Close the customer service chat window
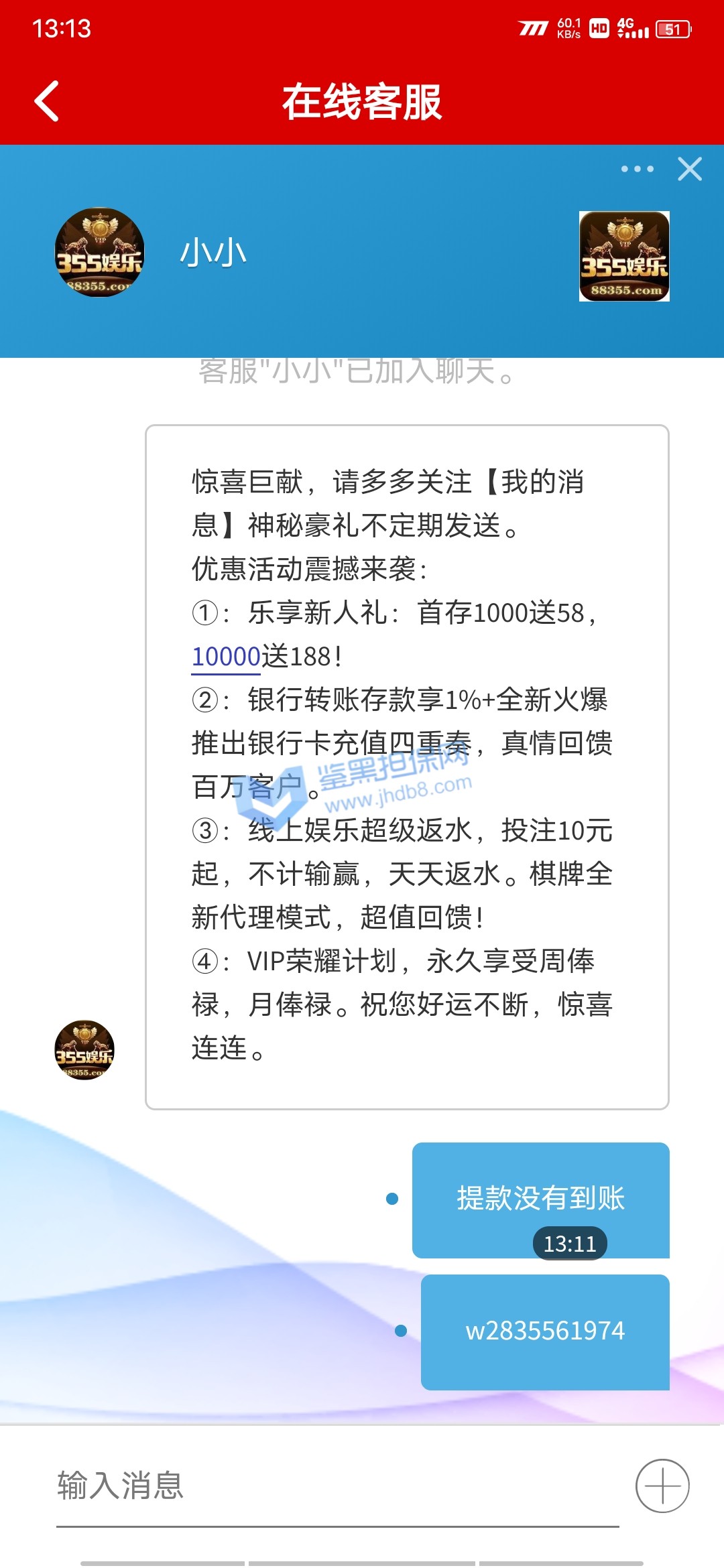Image resolution: width=724 pixels, height=1568 pixels. pyautogui.click(x=690, y=169)
